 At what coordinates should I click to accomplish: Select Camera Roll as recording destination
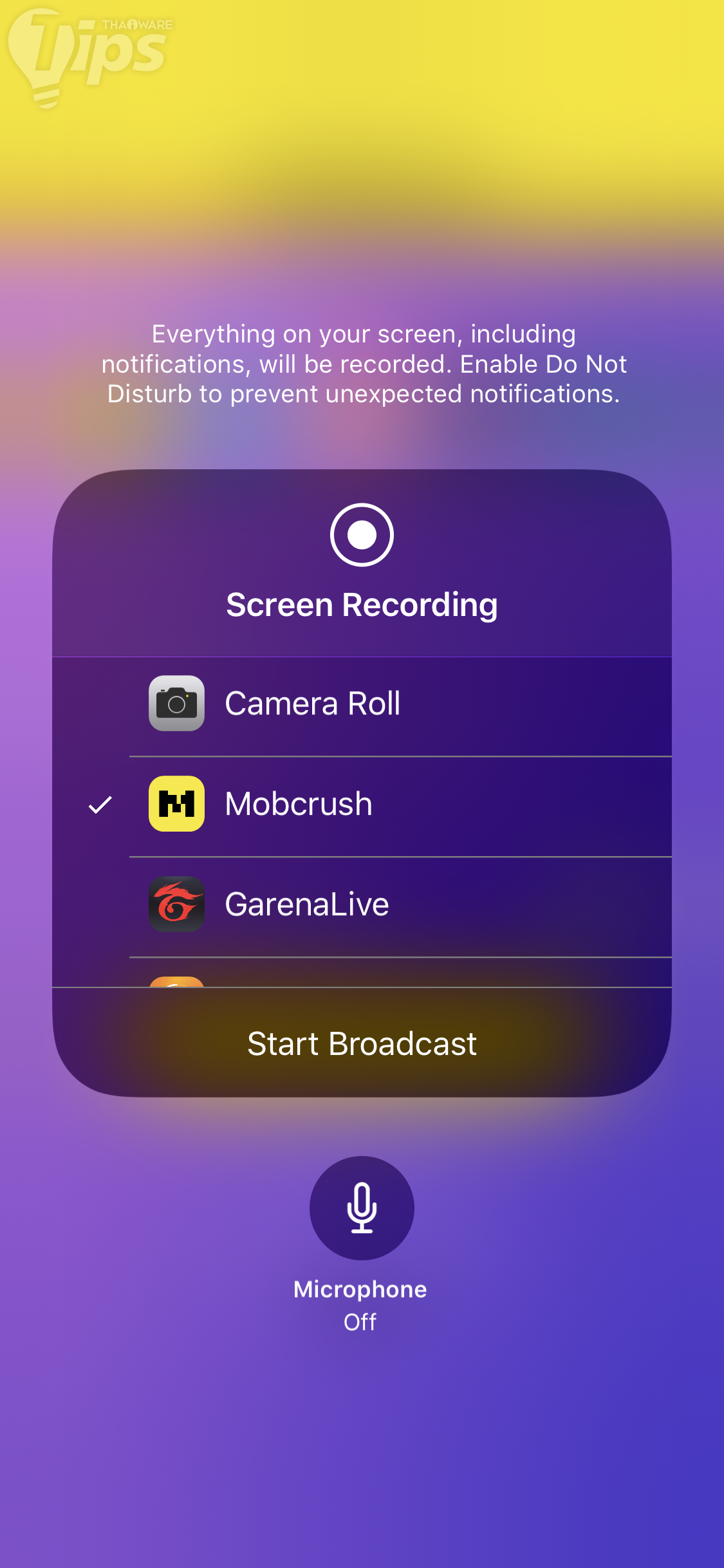click(362, 704)
